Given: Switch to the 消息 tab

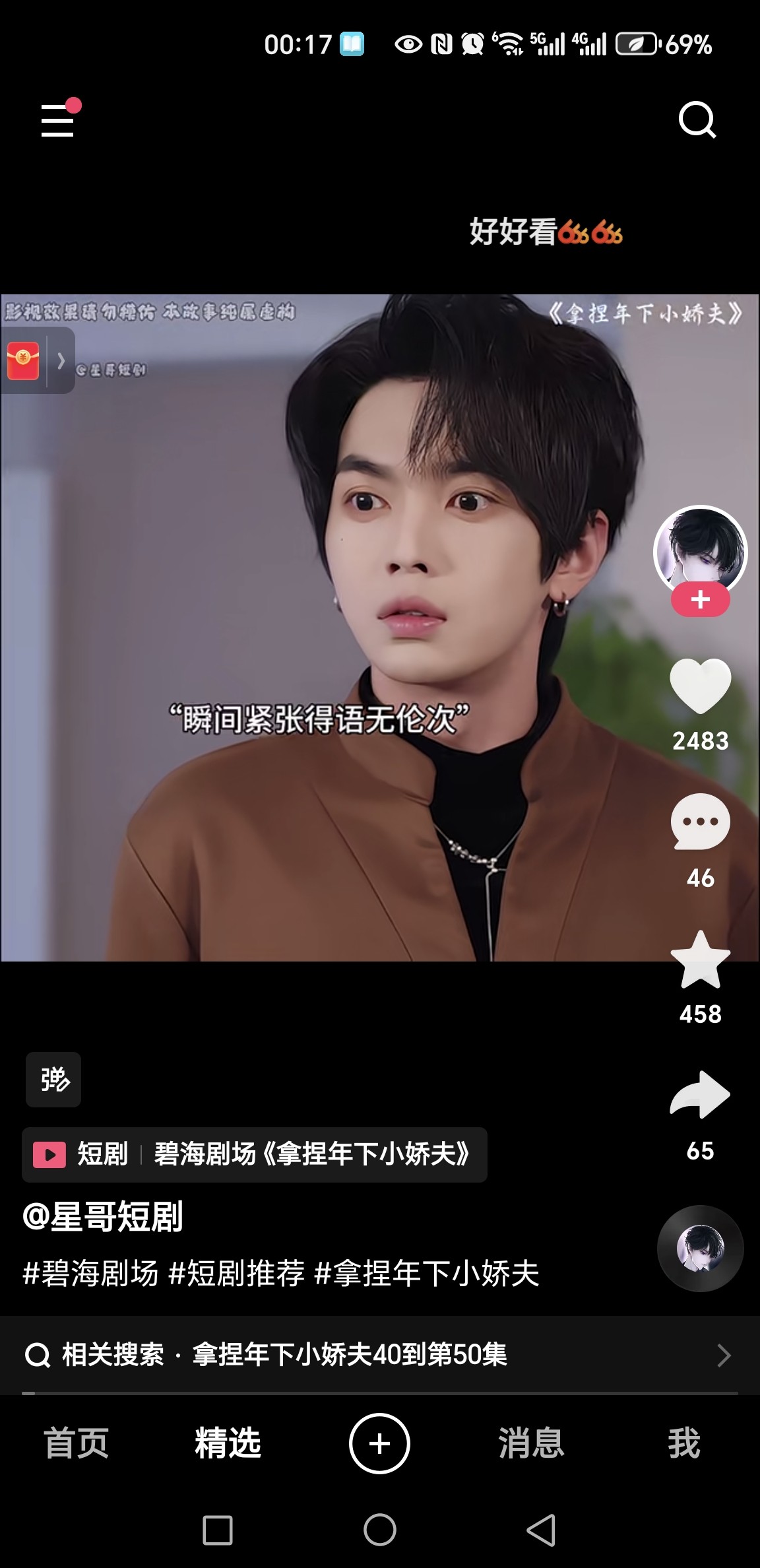Looking at the screenshot, I should point(531,1443).
